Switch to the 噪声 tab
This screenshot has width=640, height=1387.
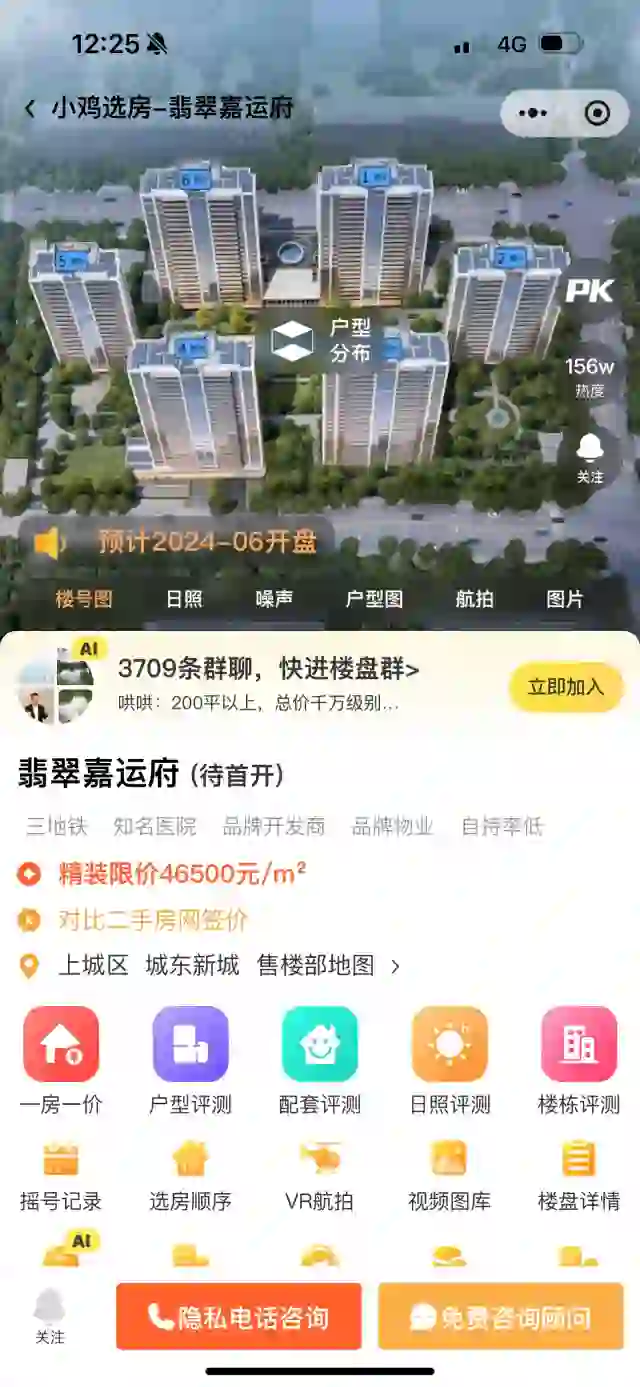pos(274,599)
